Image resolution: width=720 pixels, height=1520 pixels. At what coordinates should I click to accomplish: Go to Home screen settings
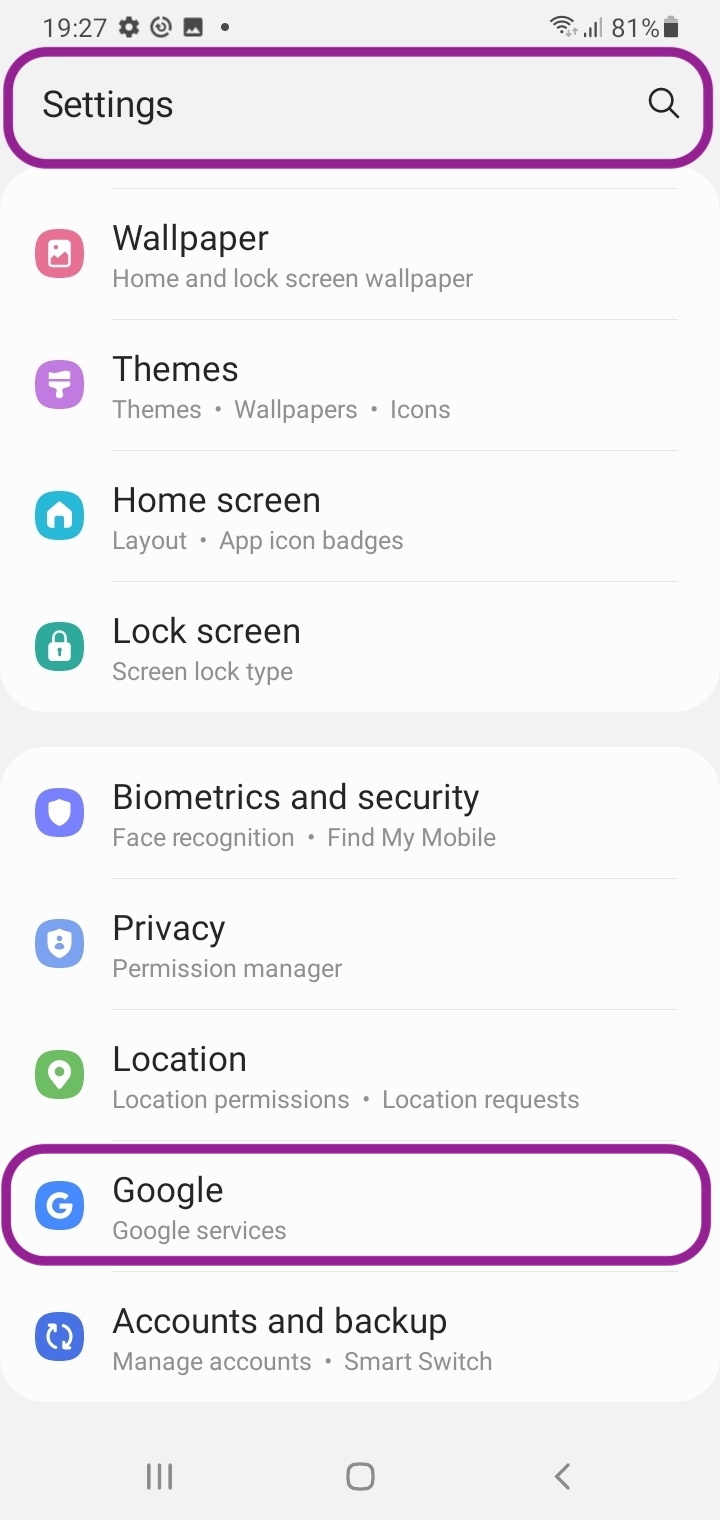[x=360, y=518]
